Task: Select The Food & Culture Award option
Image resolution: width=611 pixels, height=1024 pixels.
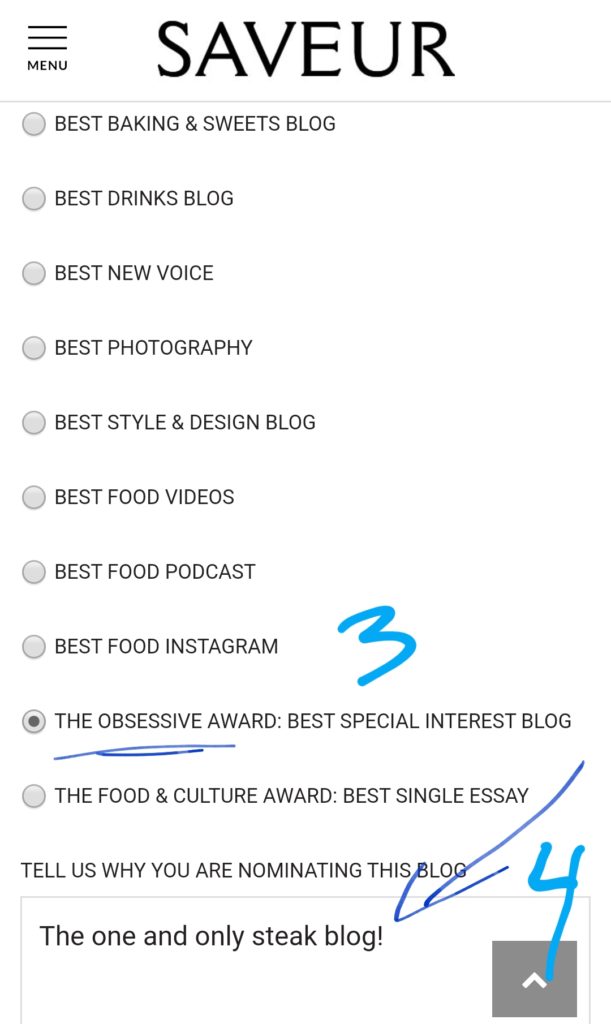Action: 34,796
